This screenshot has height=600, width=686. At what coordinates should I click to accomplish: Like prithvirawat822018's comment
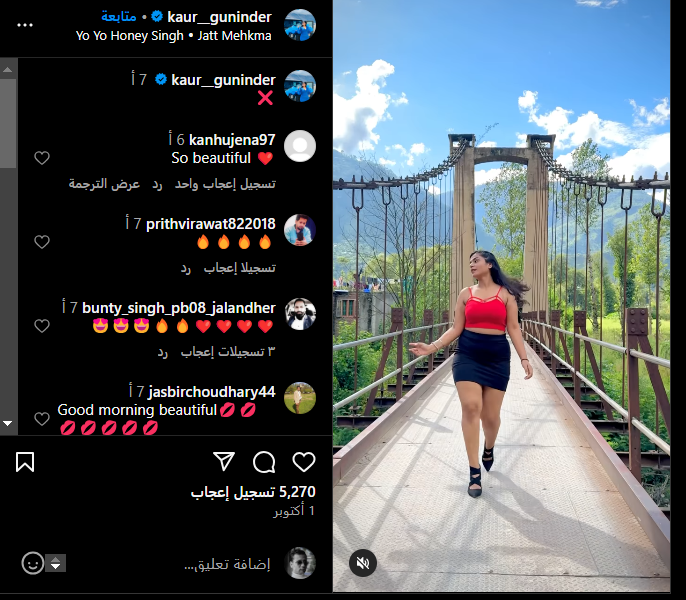[42, 242]
